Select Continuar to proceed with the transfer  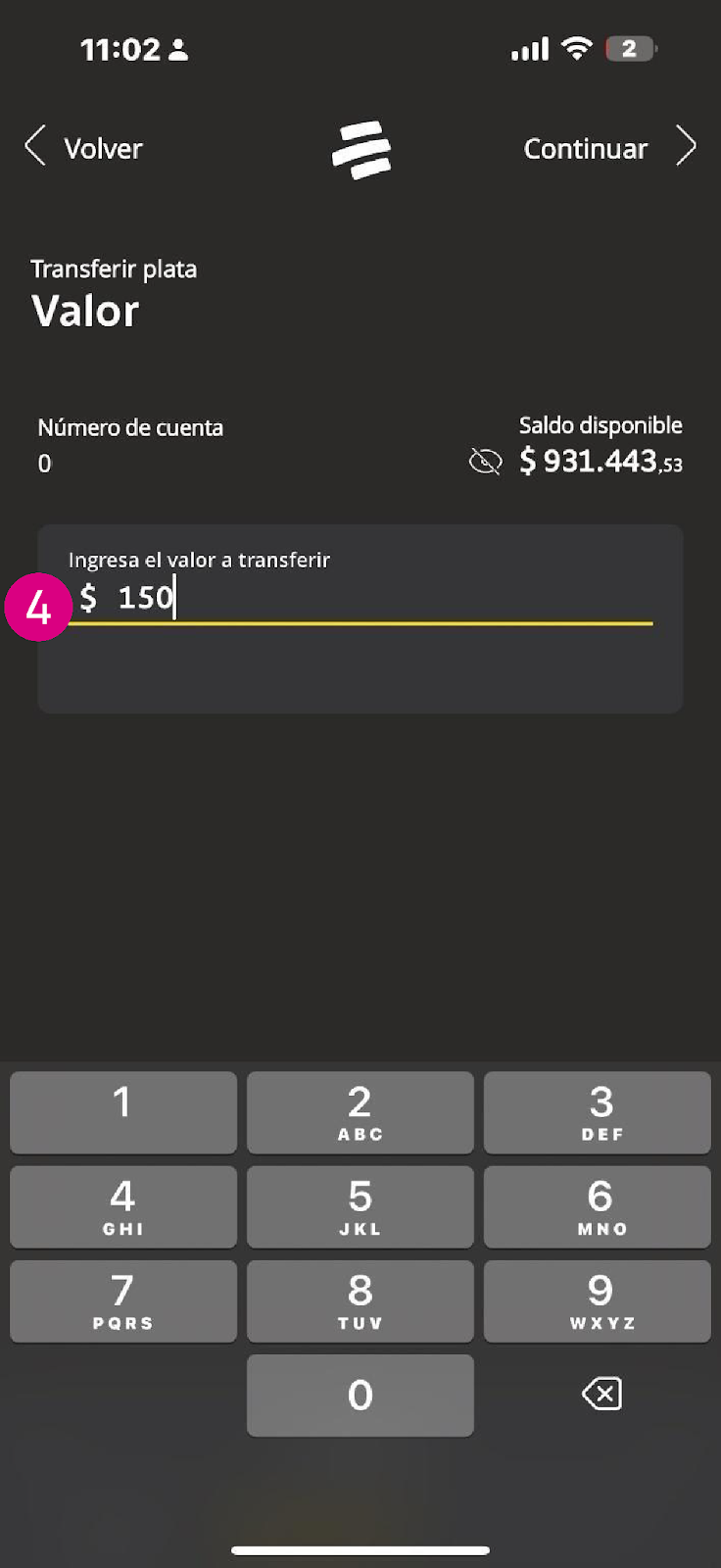coord(586,148)
